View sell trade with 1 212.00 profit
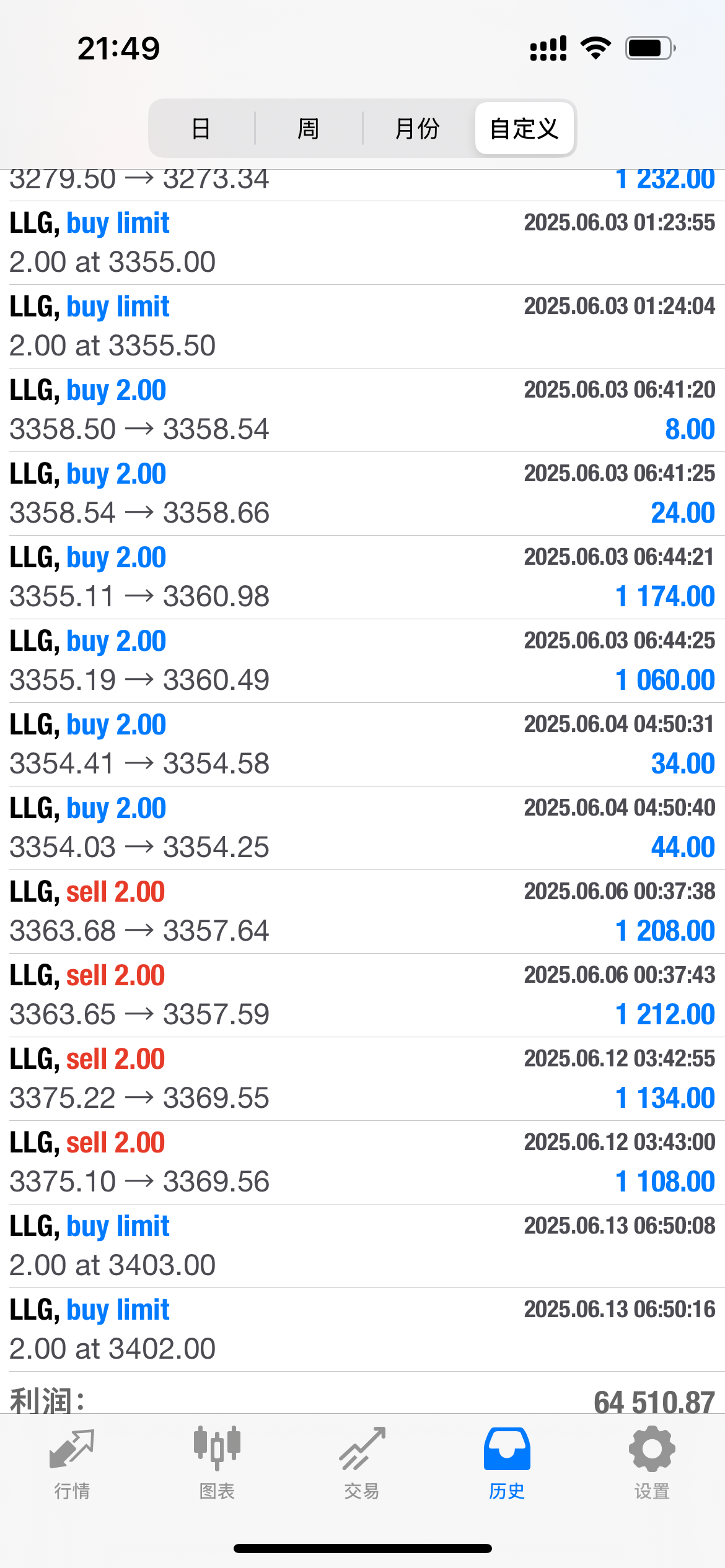This screenshot has height=1568, width=725. pos(362,995)
